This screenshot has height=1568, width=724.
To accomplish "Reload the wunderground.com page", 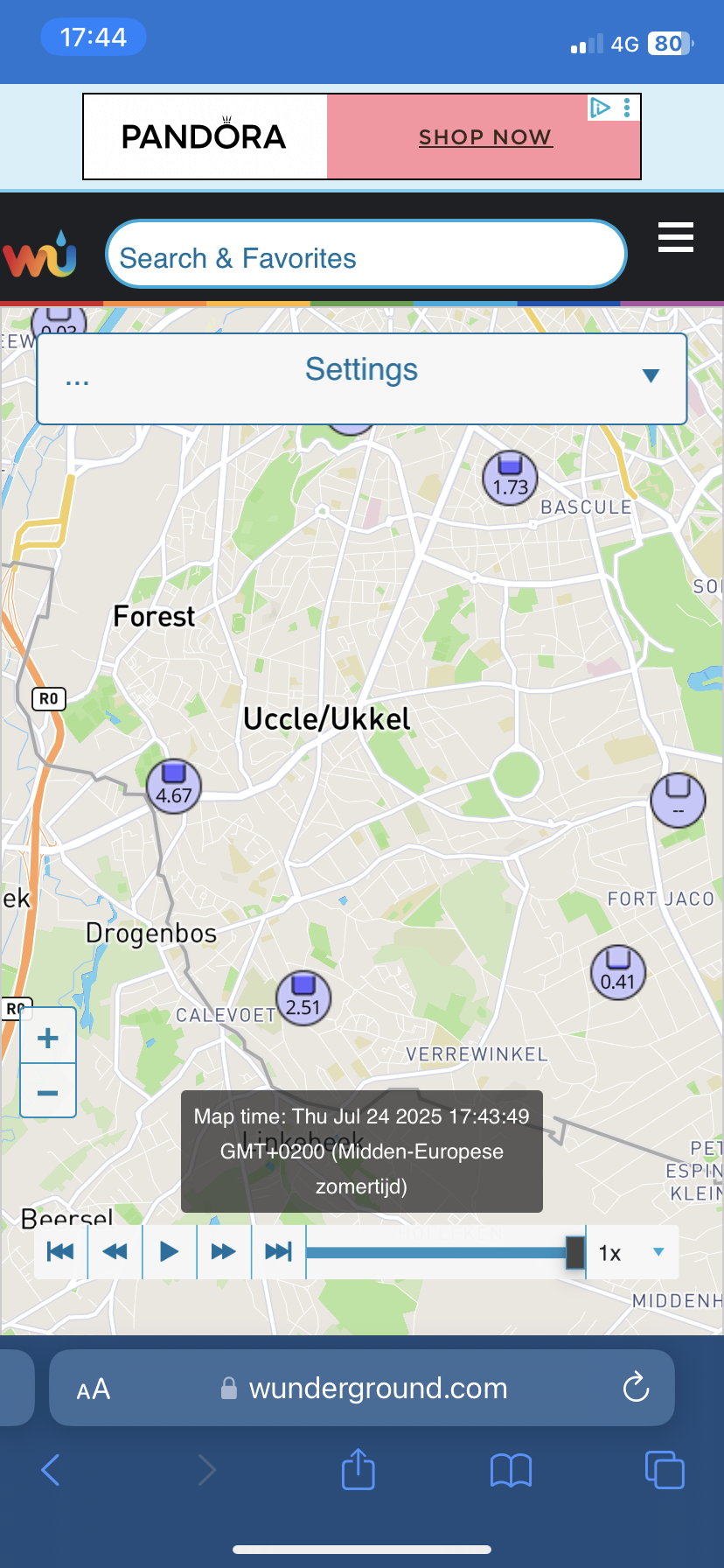I will point(636,1387).
